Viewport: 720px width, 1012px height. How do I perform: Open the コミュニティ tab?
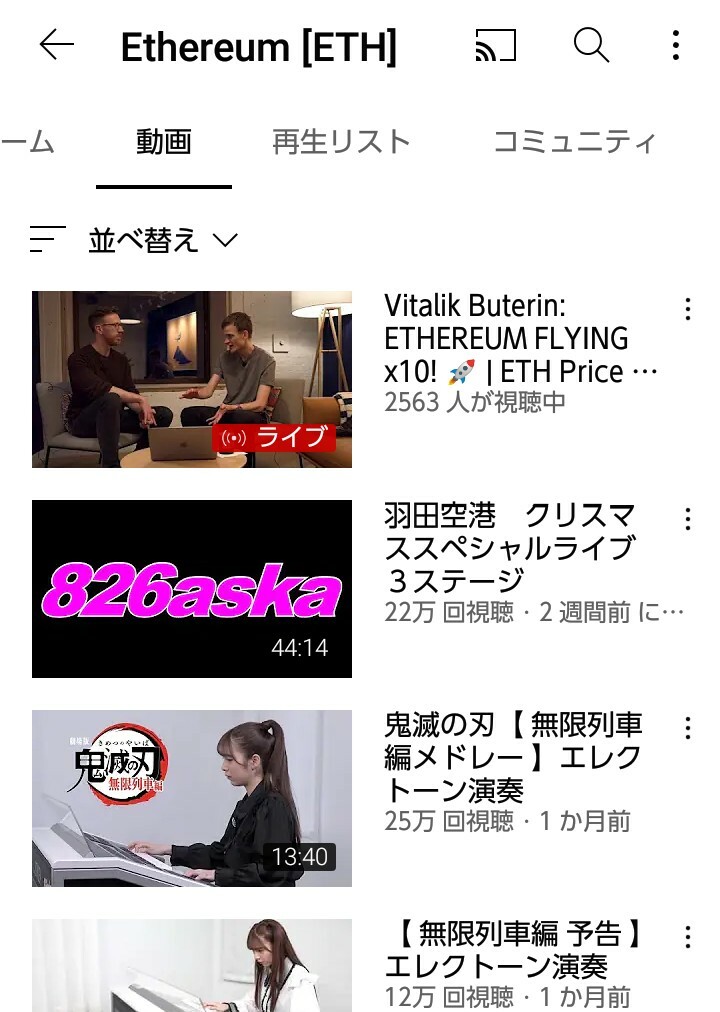click(575, 142)
